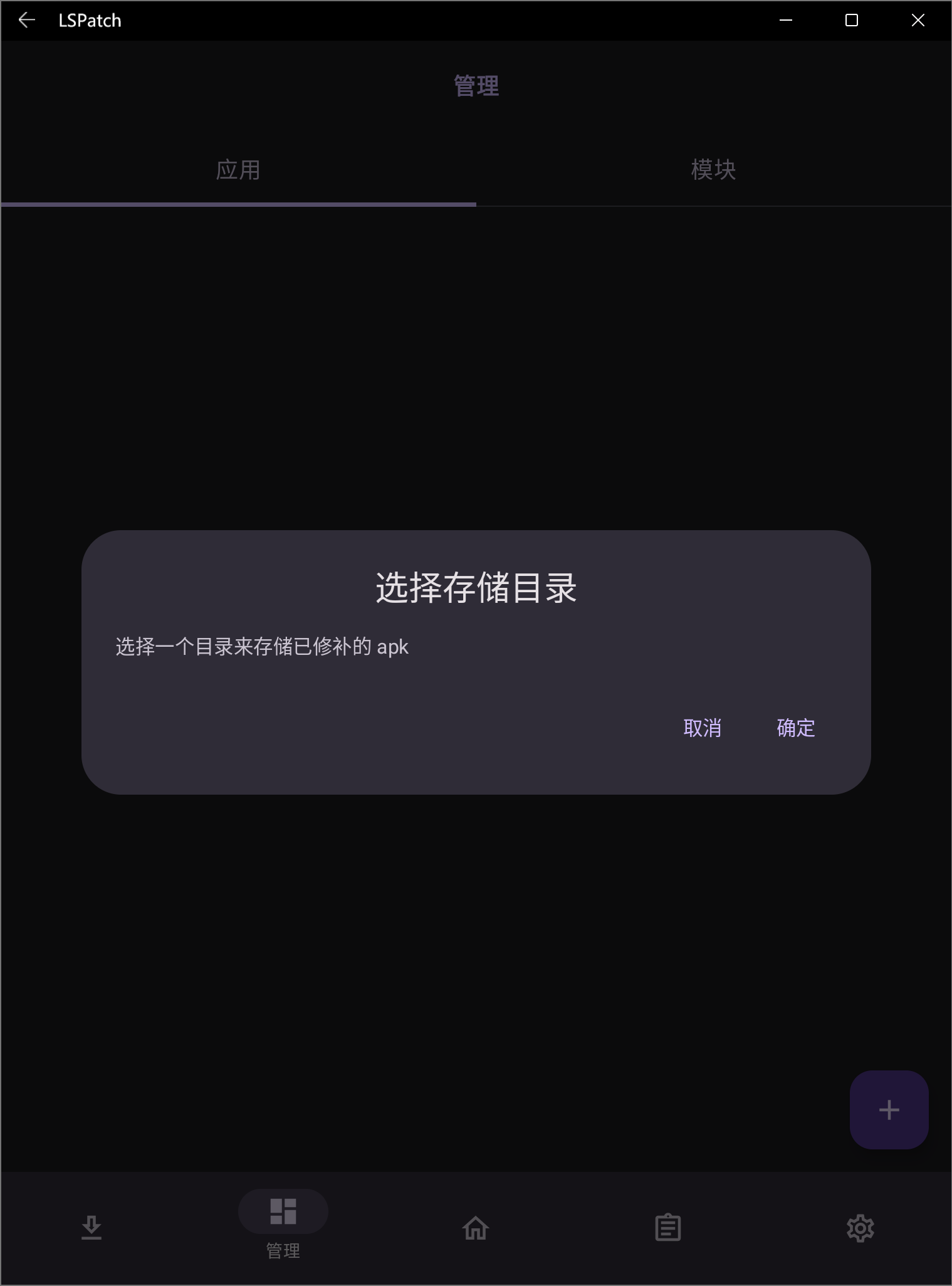Viewport: 952px width, 1286px height.
Task: Switch to the 应用 tab
Action: pyautogui.click(x=238, y=170)
